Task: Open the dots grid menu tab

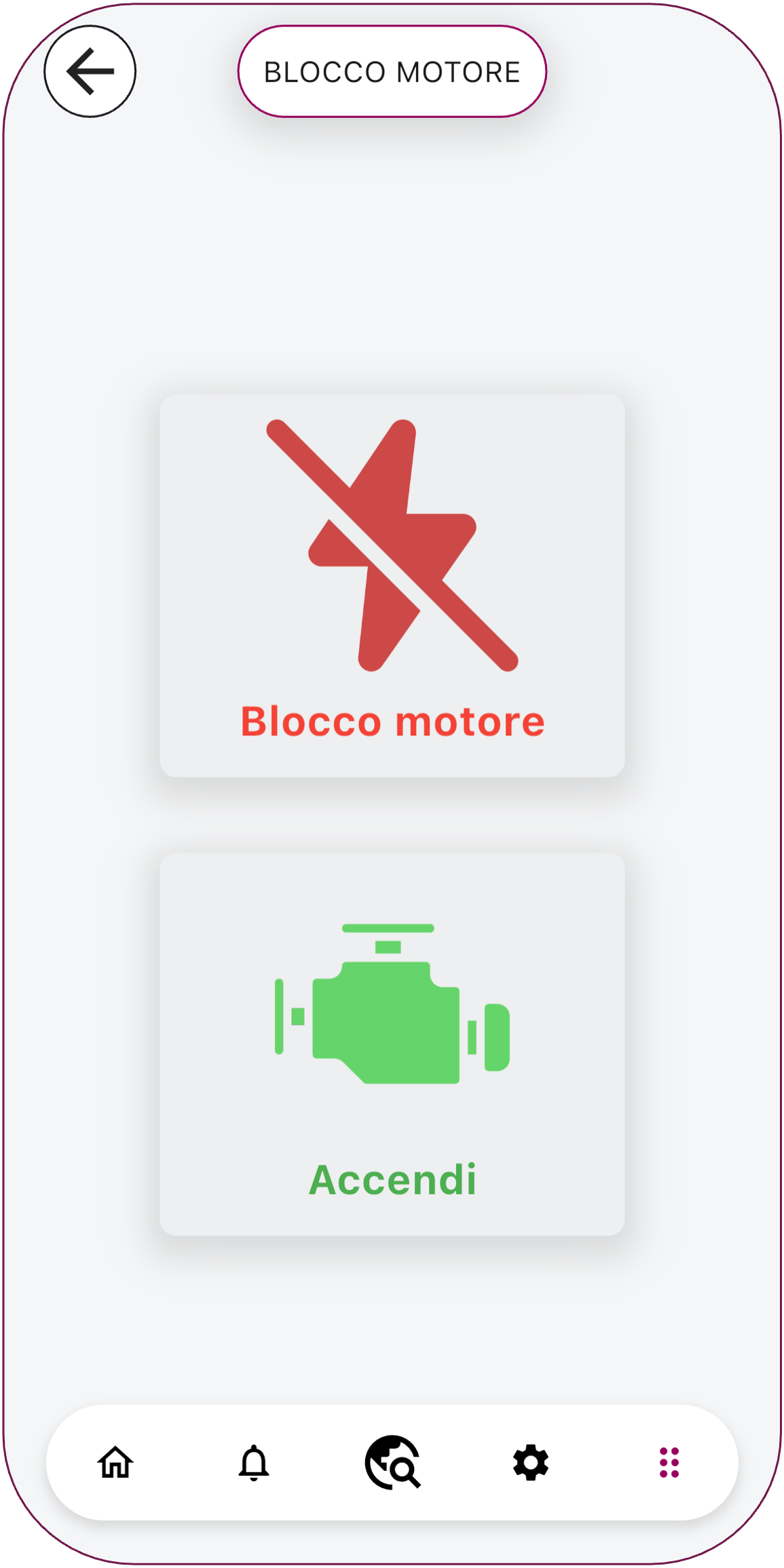Action: [x=669, y=1462]
